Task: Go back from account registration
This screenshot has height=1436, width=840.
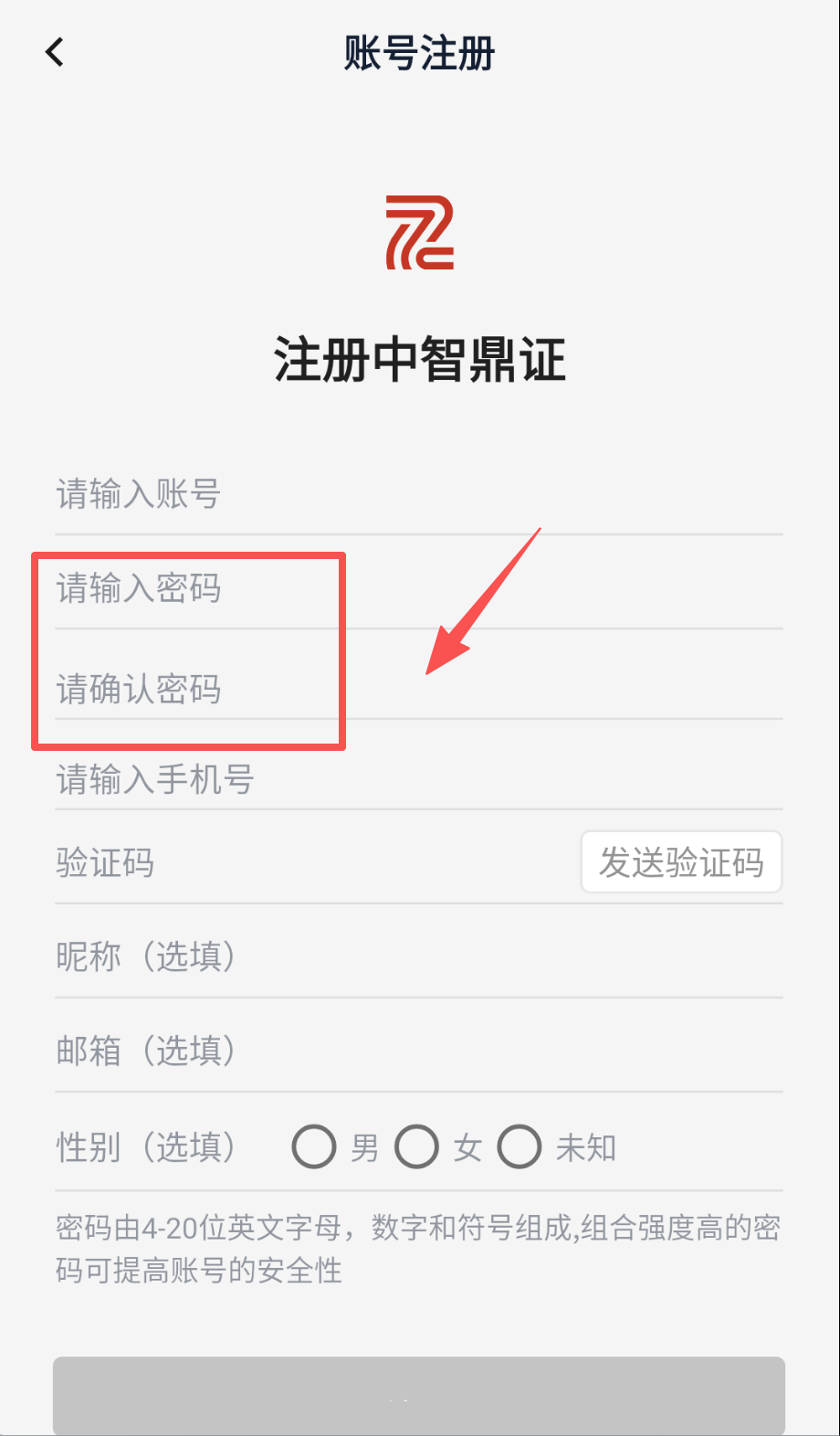Action: pos(55,52)
